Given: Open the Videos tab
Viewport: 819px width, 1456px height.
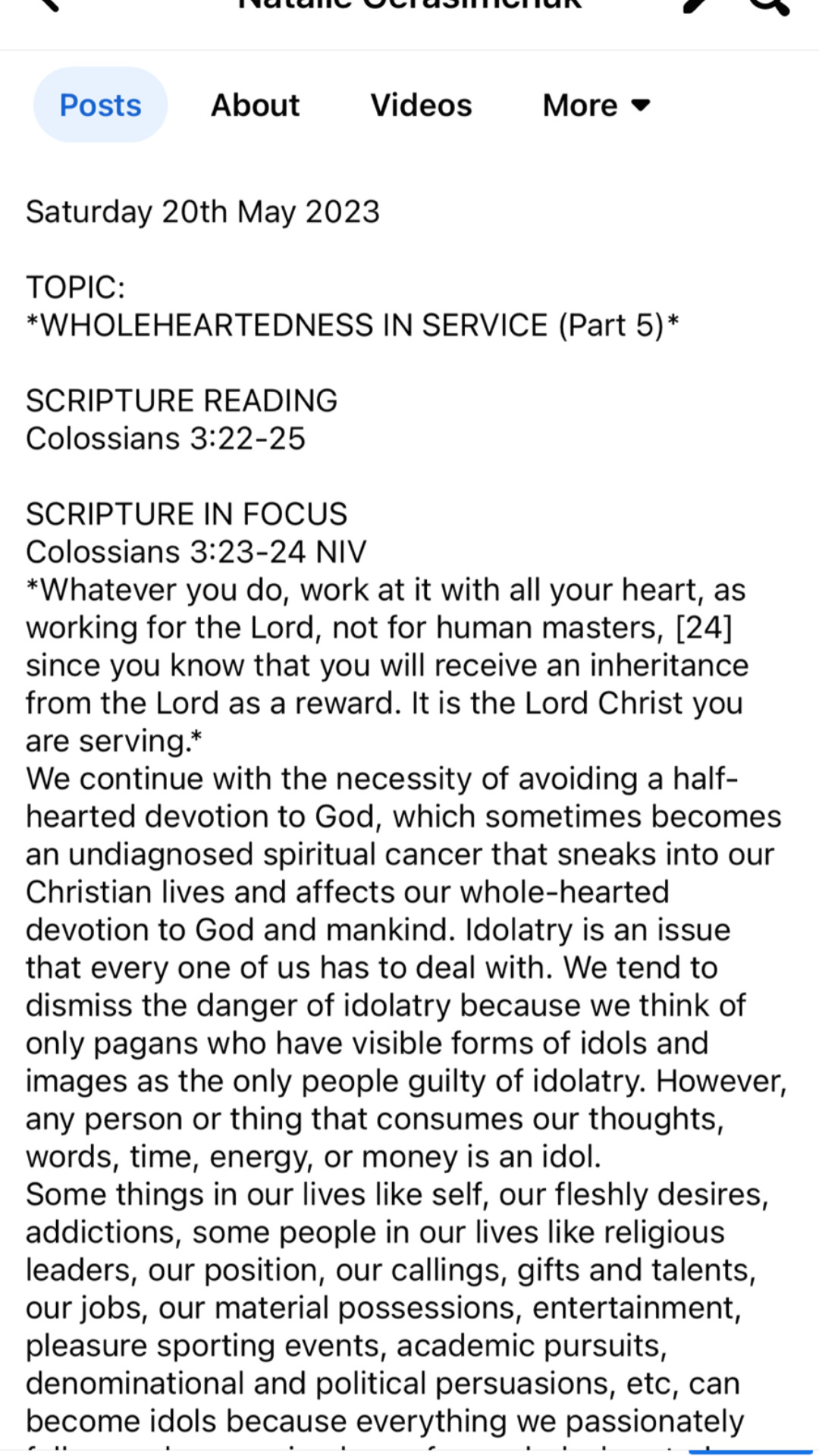Looking at the screenshot, I should tap(421, 105).
